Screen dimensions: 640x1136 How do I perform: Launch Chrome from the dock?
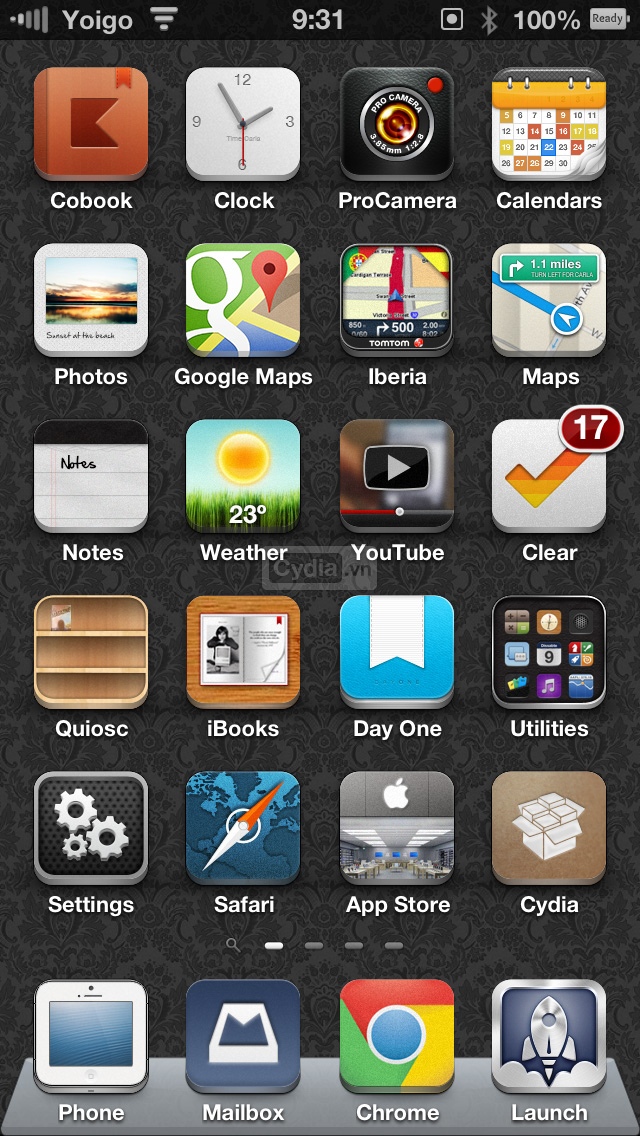pyautogui.click(x=397, y=1035)
